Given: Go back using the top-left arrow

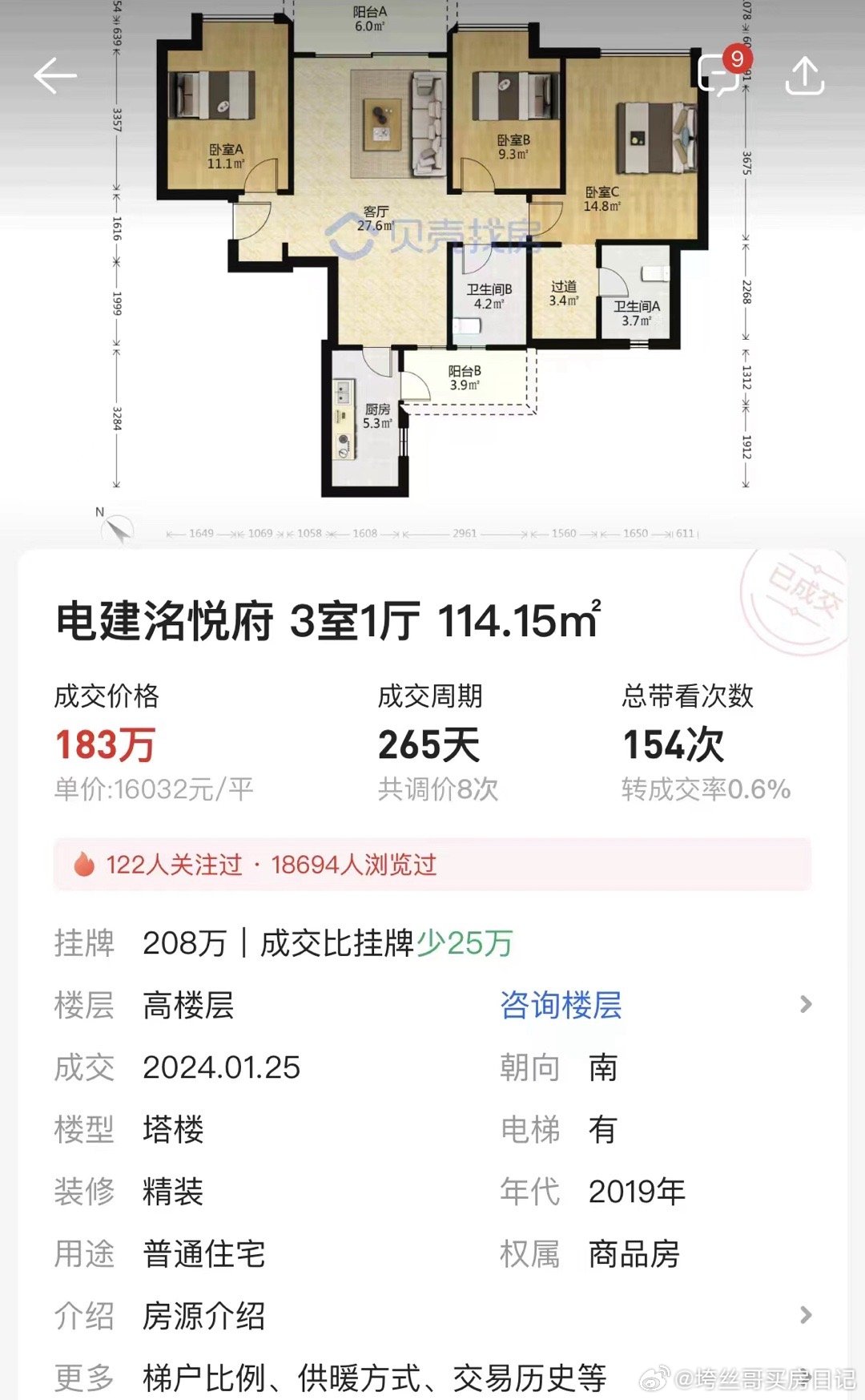Looking at the screenshot, I should point(55,77).
